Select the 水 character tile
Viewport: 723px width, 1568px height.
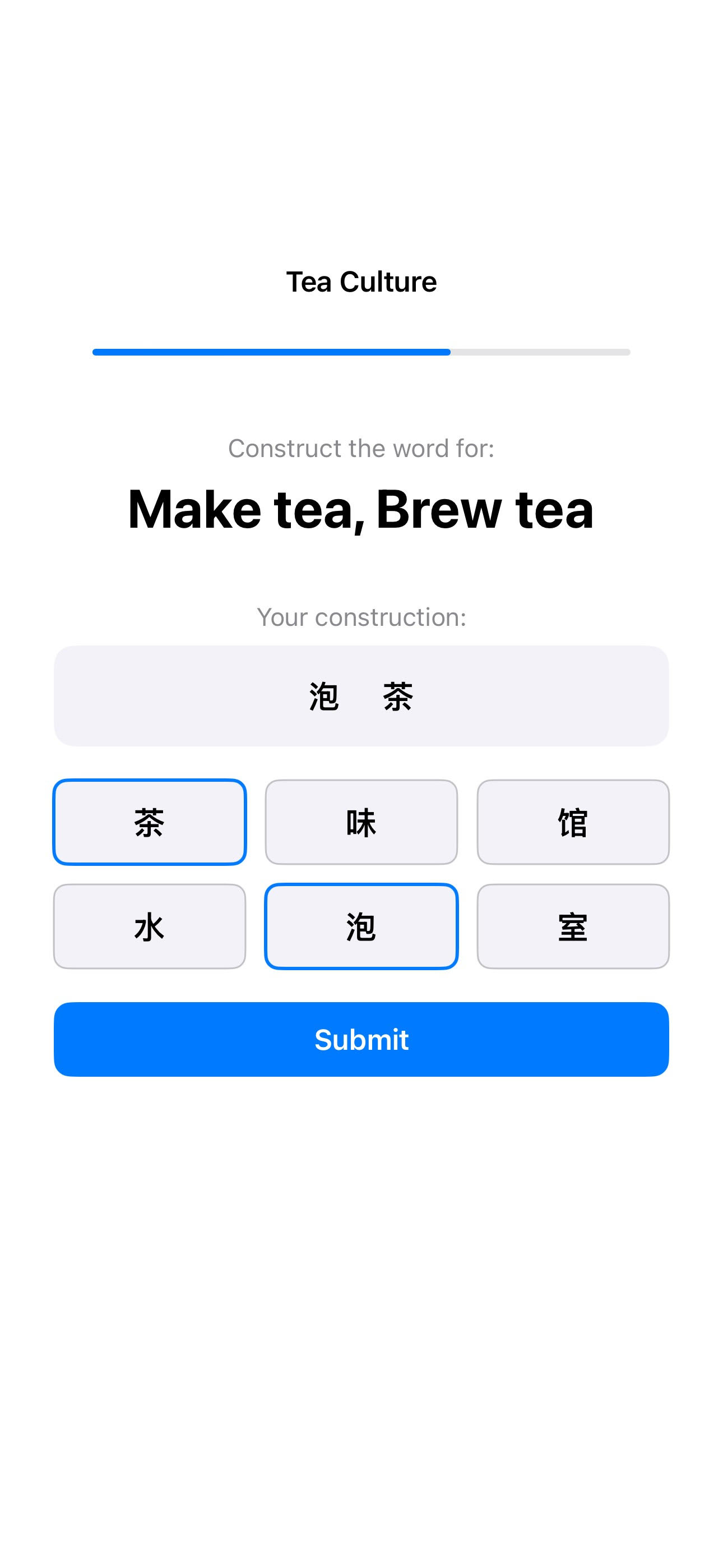pos(150,926)
